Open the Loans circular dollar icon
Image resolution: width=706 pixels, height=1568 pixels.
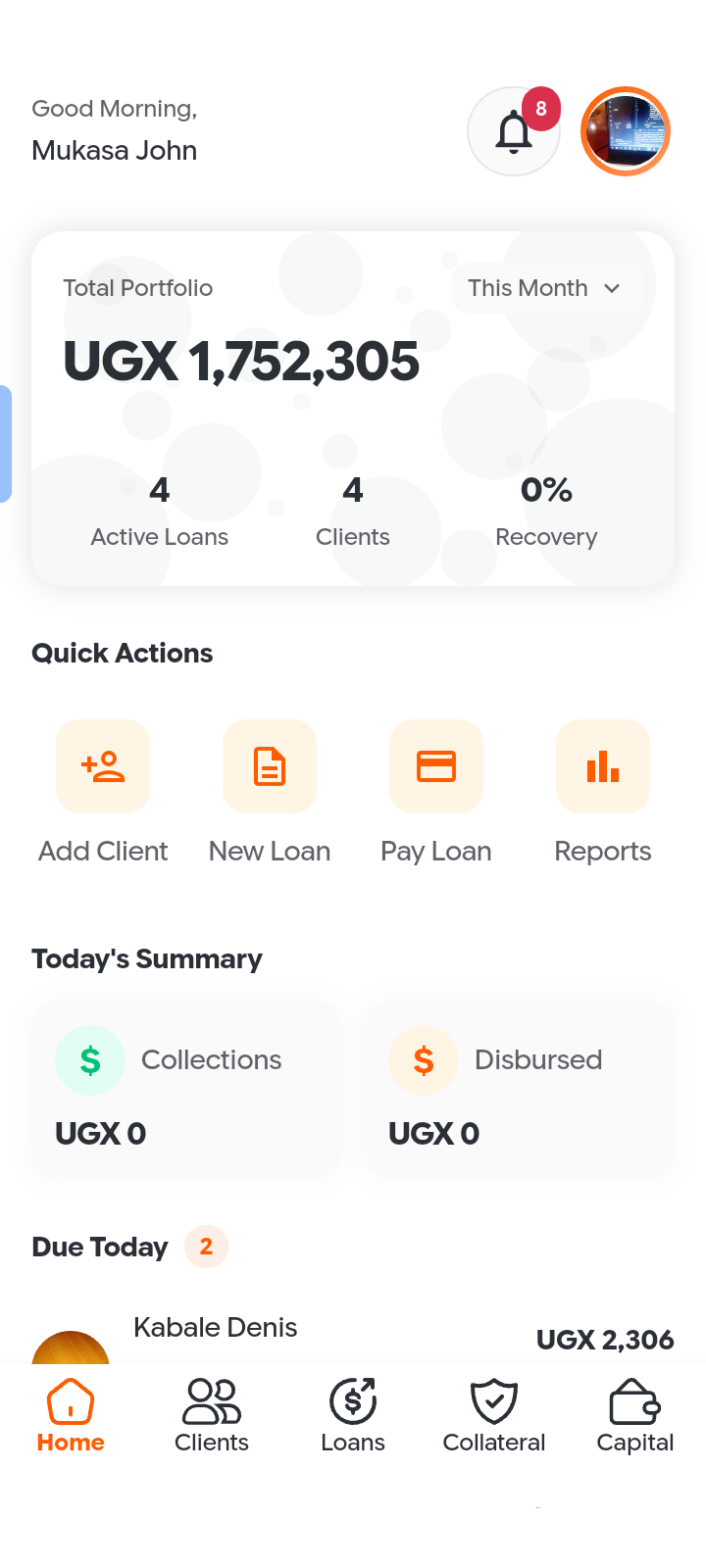click(353, 1402)
